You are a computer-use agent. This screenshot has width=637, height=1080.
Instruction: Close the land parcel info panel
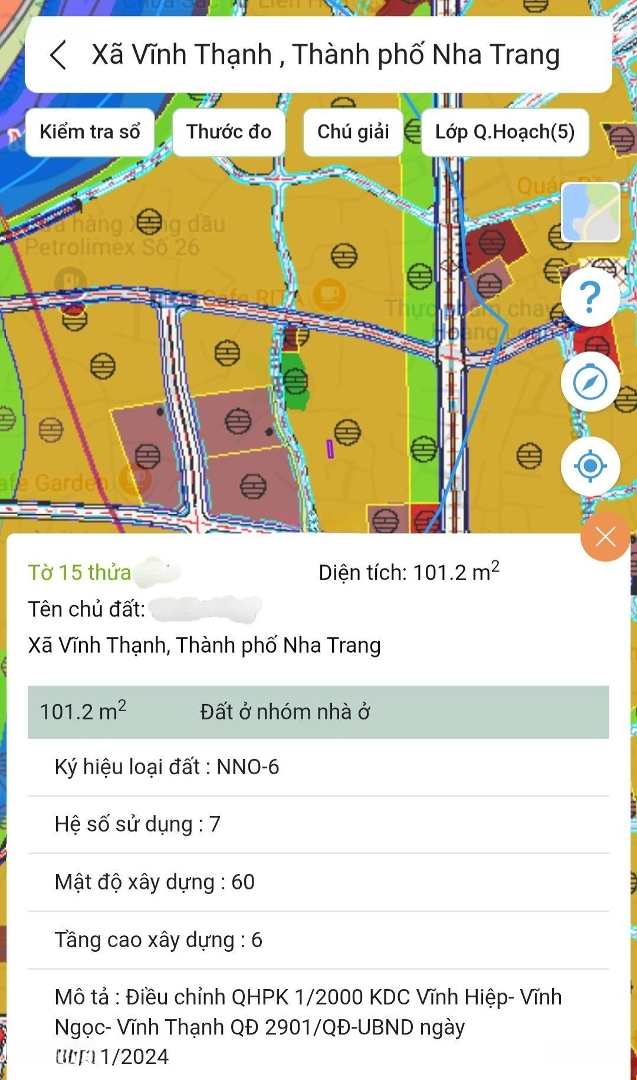605,537
